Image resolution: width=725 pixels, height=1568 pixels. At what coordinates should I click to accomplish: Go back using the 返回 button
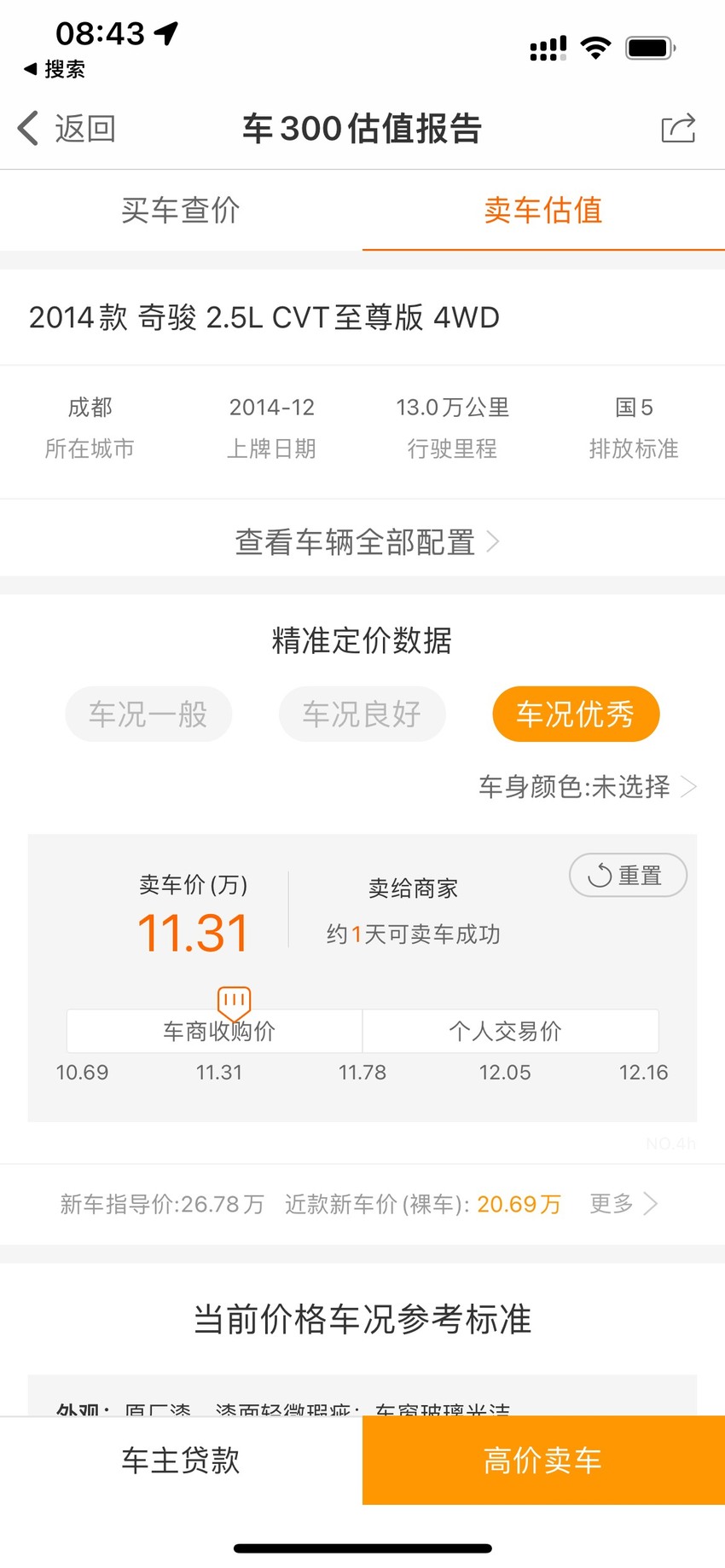tap(67, 129)
